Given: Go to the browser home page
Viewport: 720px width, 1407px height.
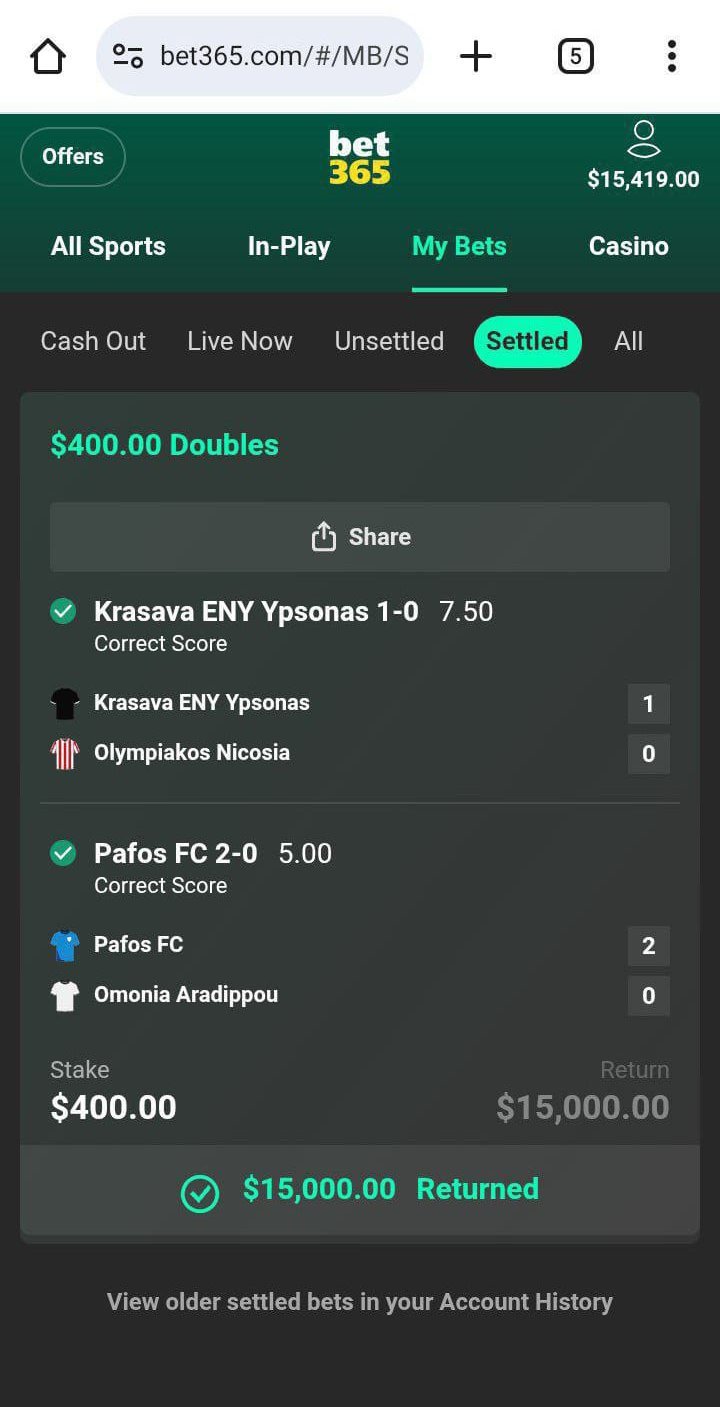Looking at the screenshot, I should click(x=48, y=57).
